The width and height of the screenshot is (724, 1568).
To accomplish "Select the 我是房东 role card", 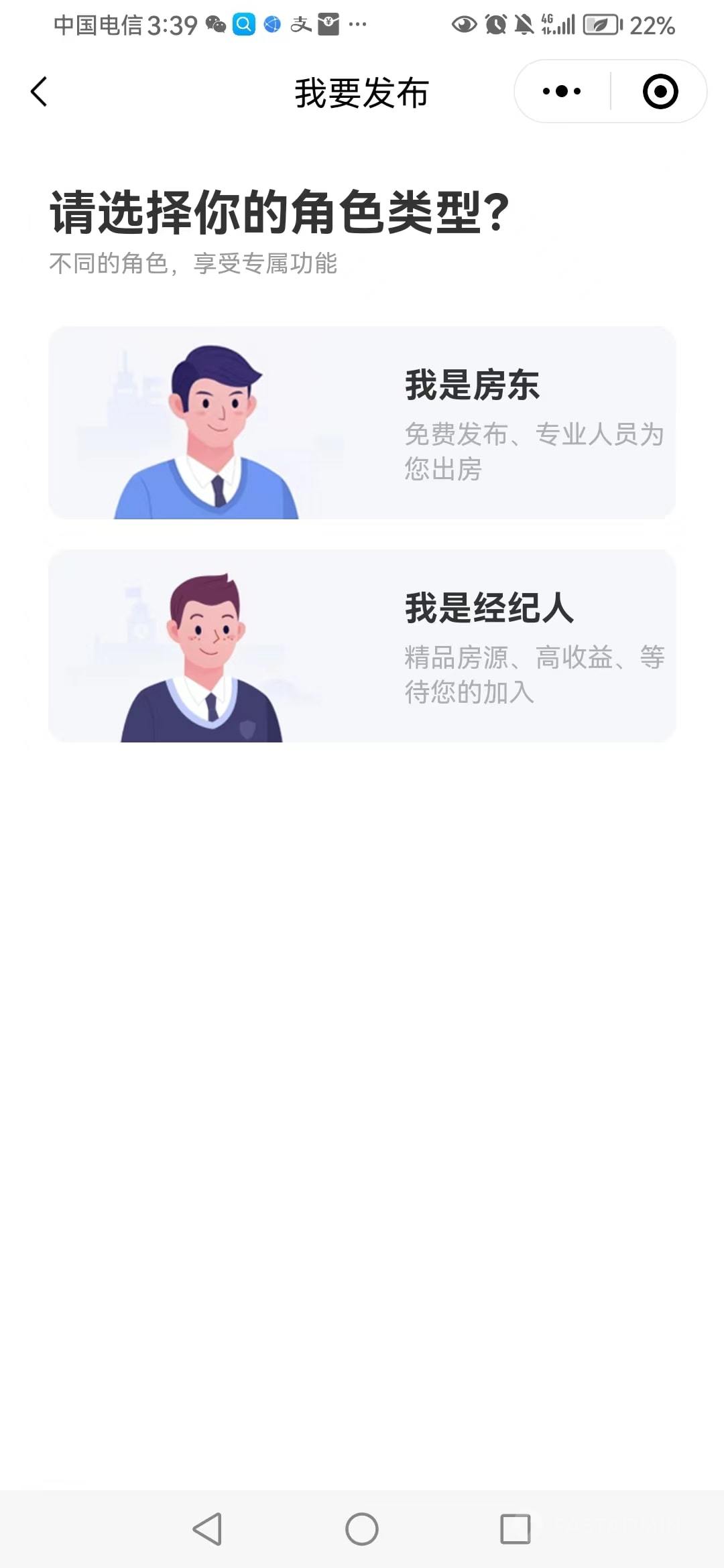I will [362, 422].
